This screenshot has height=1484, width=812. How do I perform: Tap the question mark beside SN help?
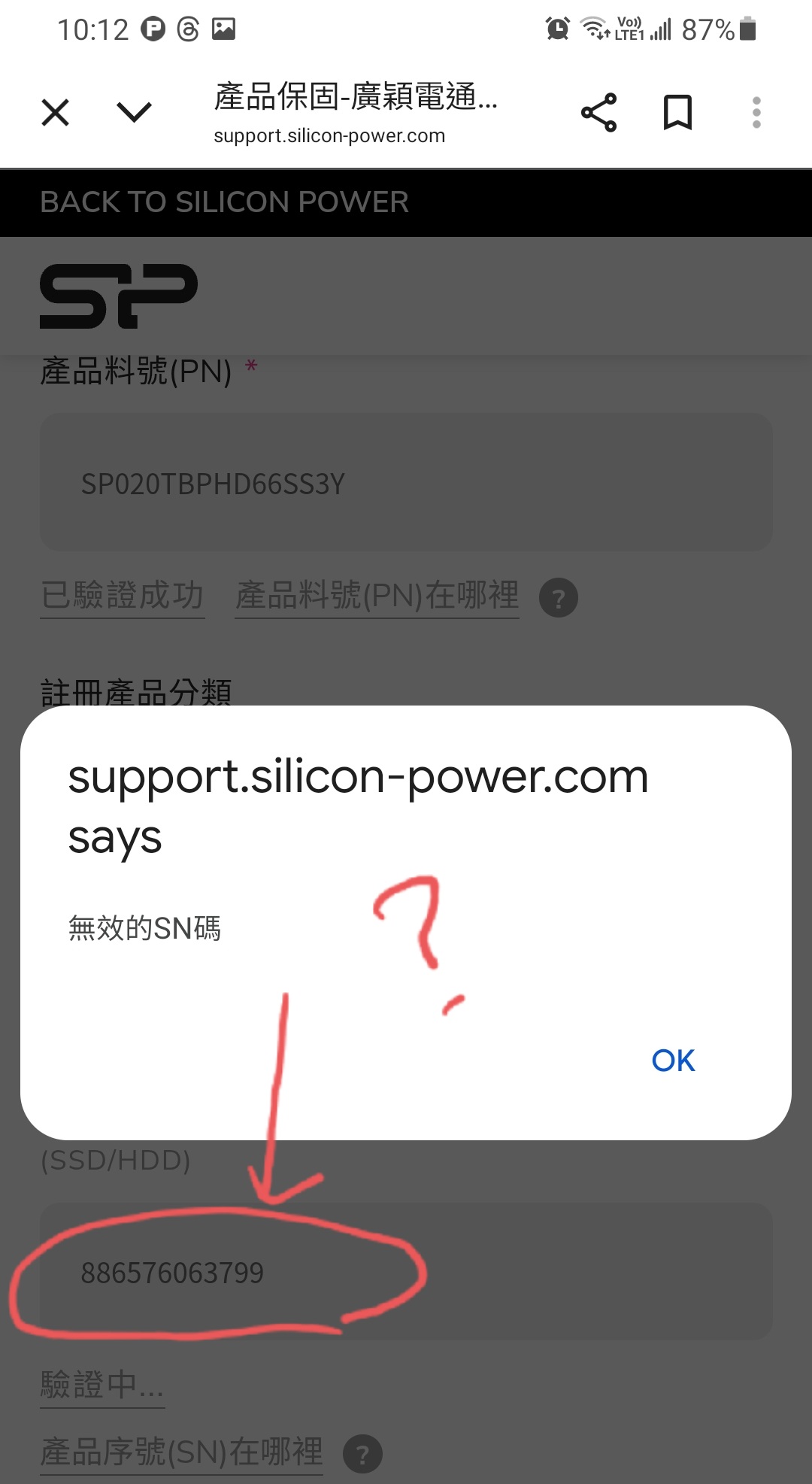tap(362, 1454)
